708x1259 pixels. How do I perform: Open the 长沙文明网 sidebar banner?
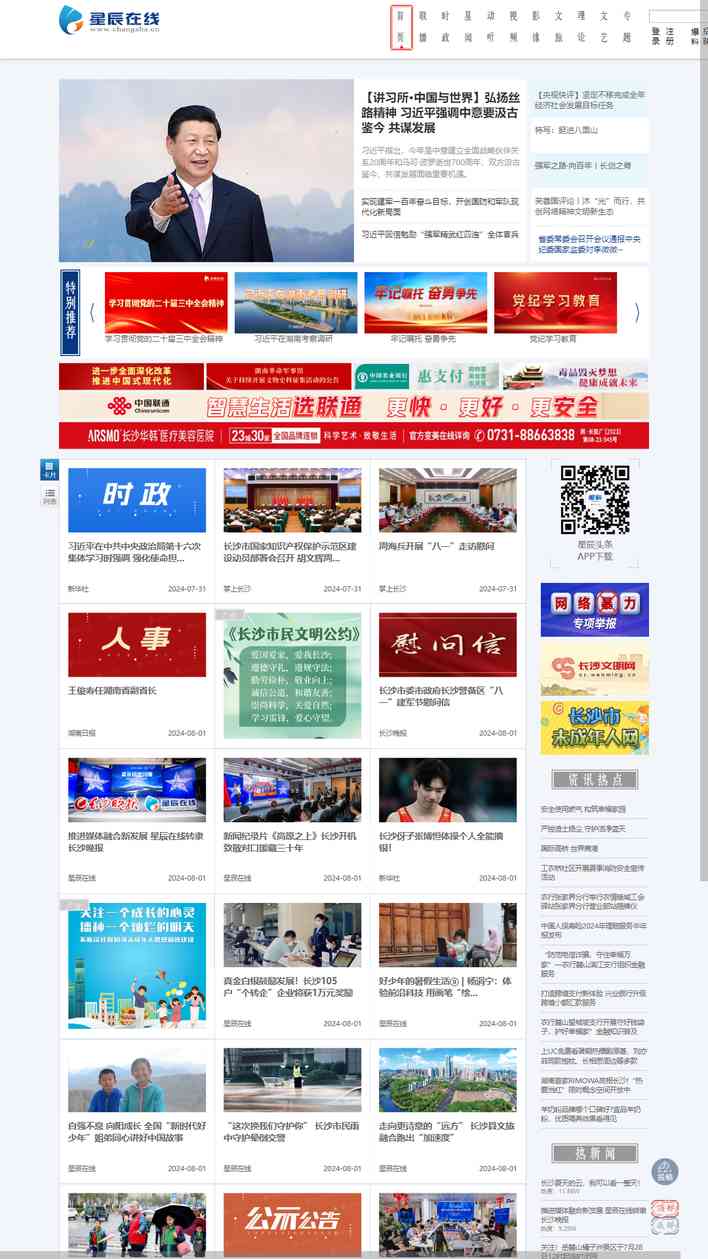click(x=594, y=669)
